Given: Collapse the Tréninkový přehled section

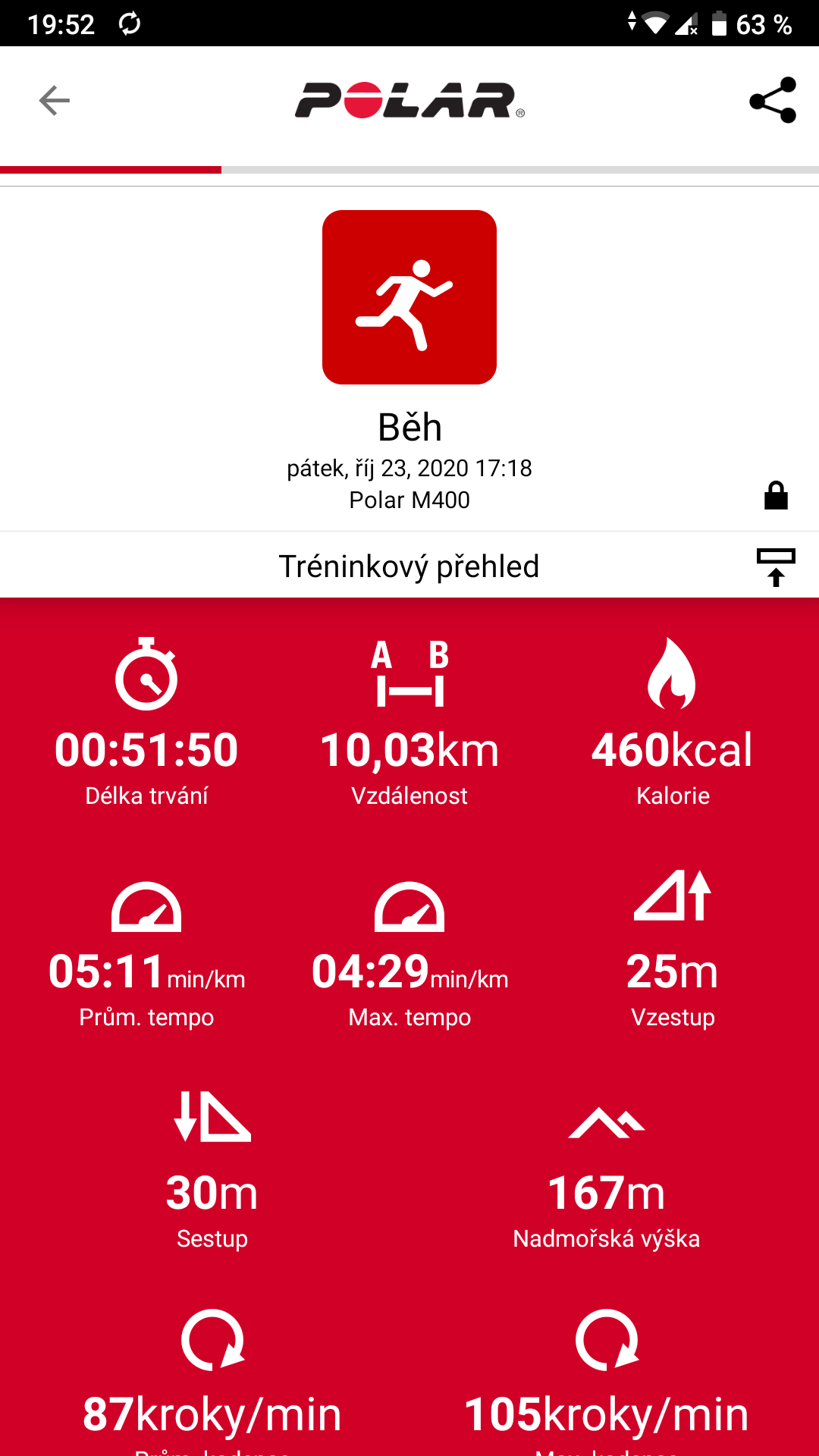Looking at the screenshot, I should tap(776, 566).
